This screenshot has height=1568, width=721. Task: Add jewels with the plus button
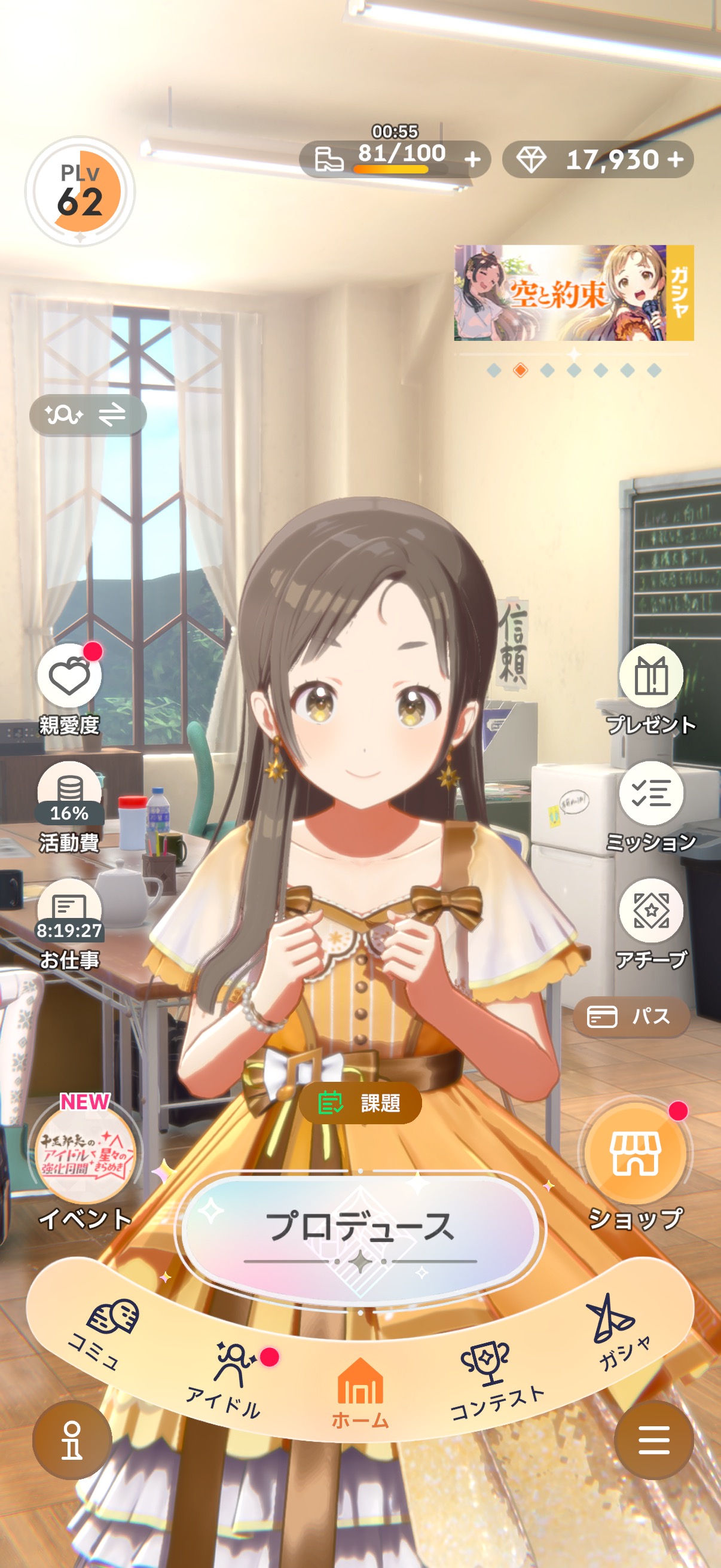tap(676, 160)
